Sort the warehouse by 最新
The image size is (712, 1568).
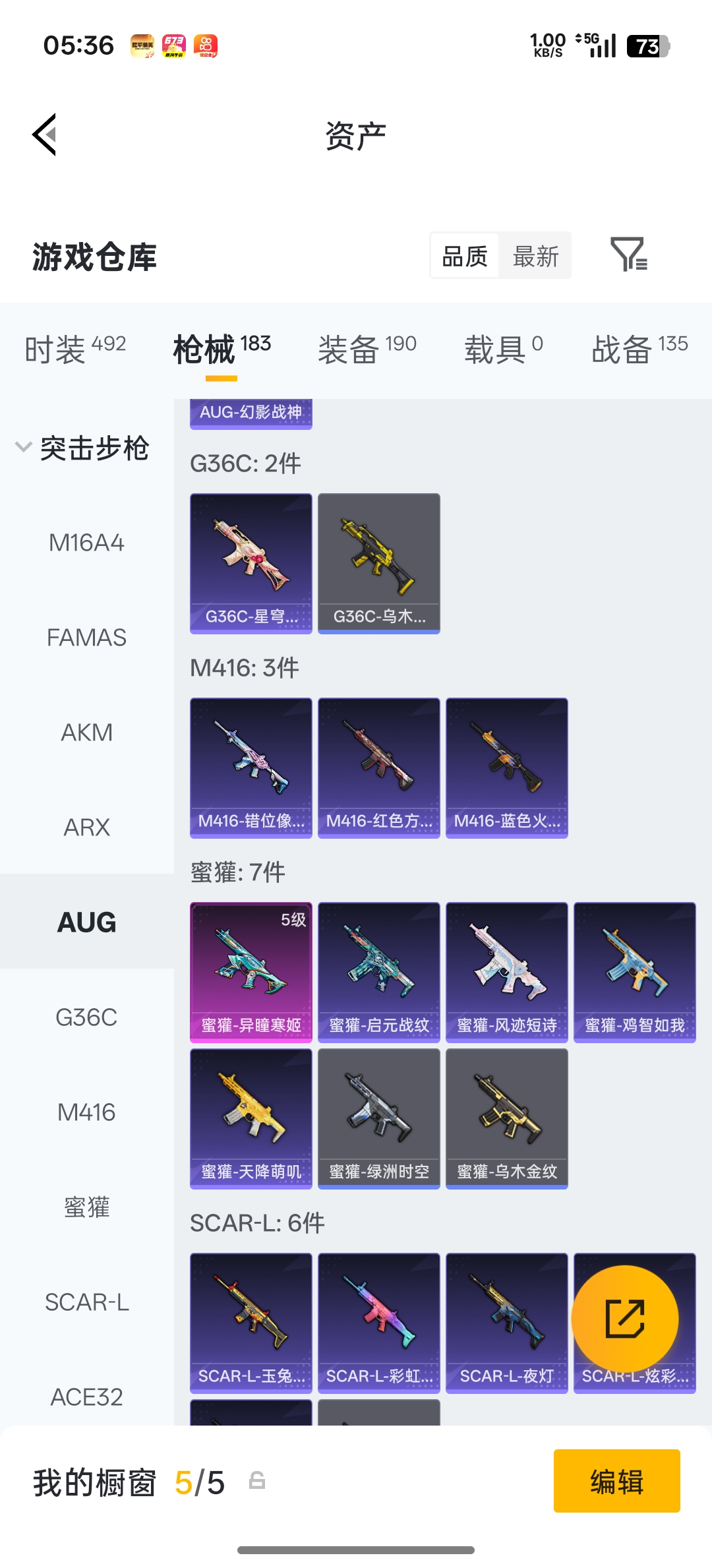point(535,256)
